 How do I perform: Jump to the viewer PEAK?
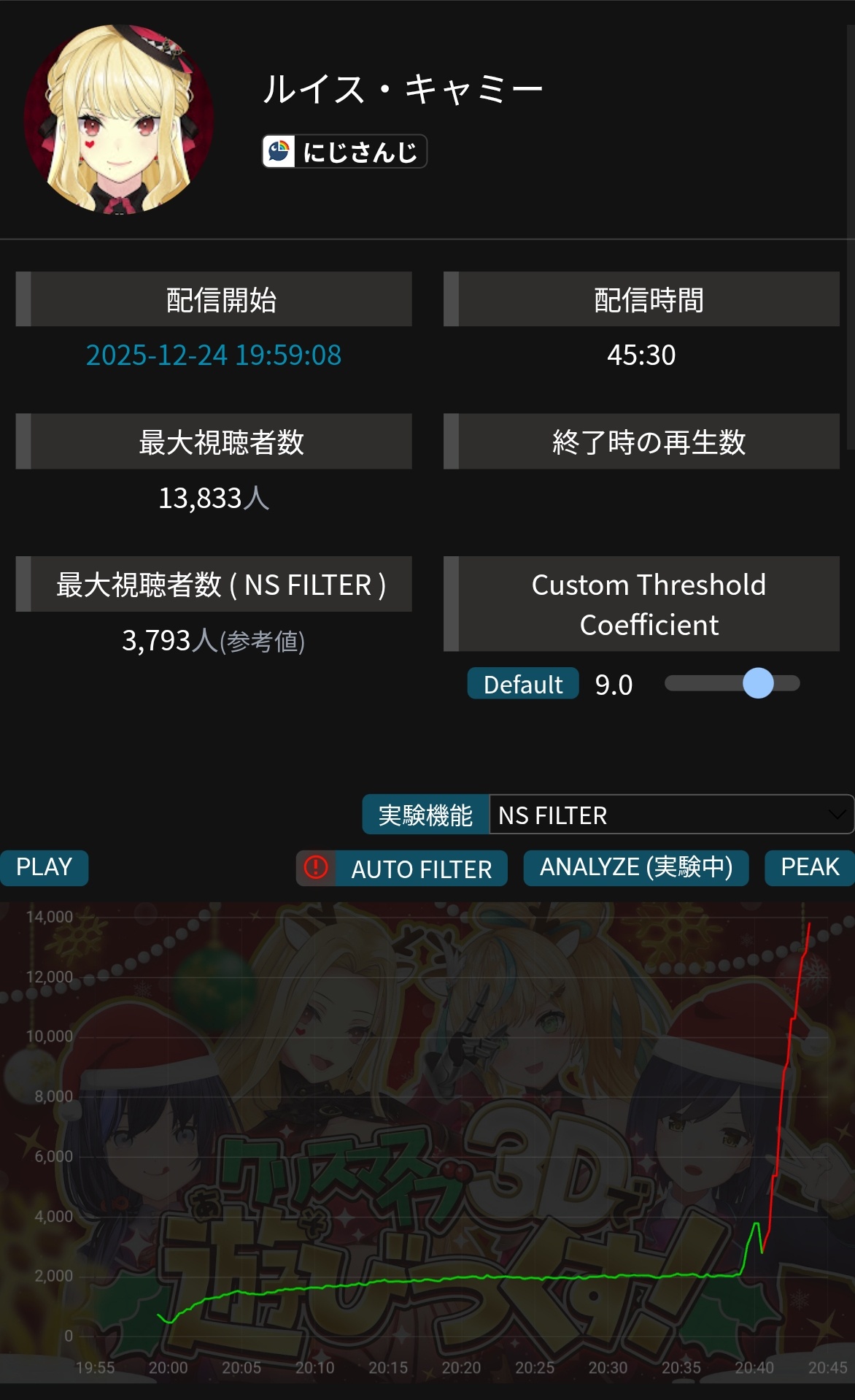coord(809,867)
